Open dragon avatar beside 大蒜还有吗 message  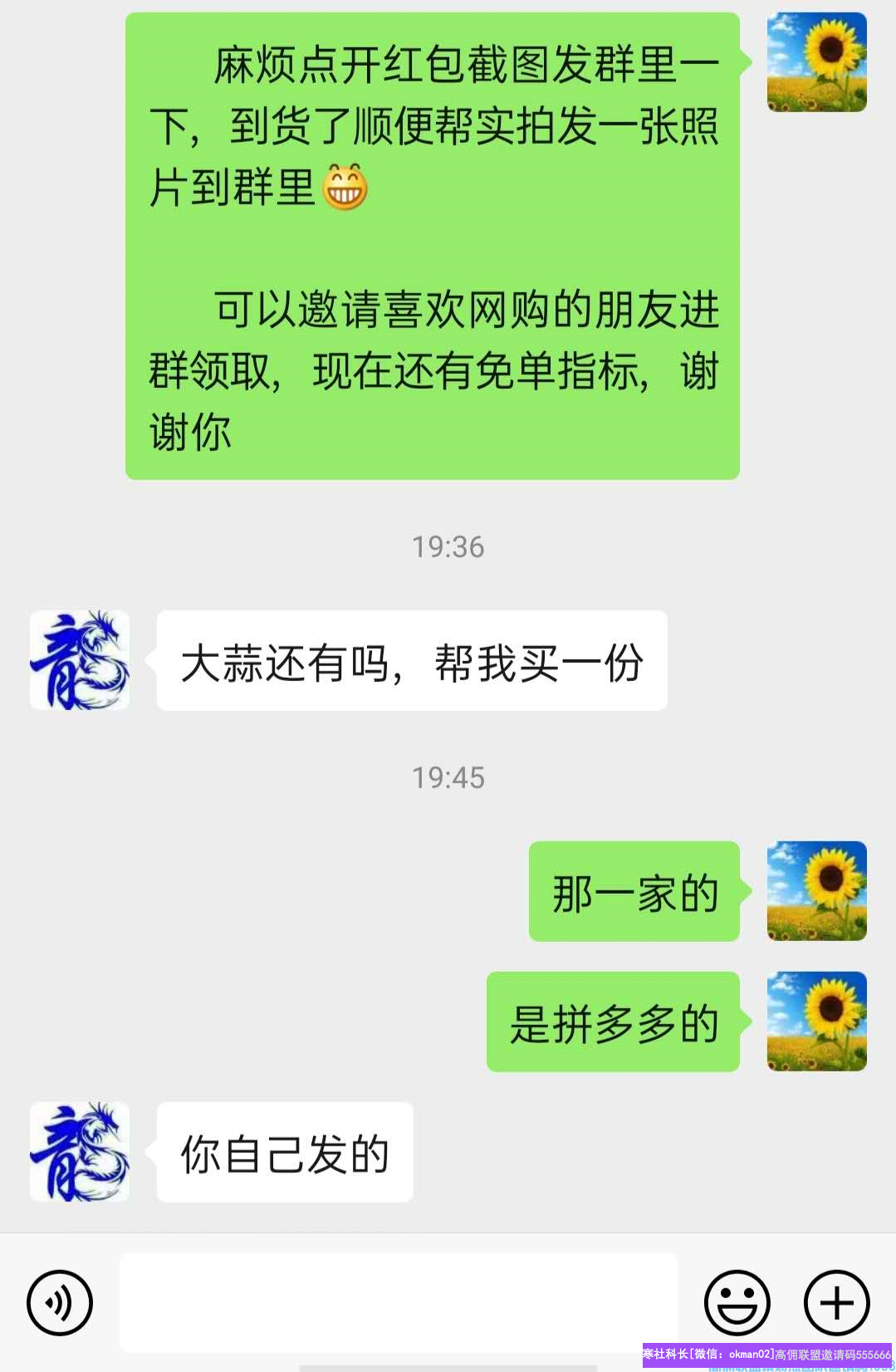point(80,660)
